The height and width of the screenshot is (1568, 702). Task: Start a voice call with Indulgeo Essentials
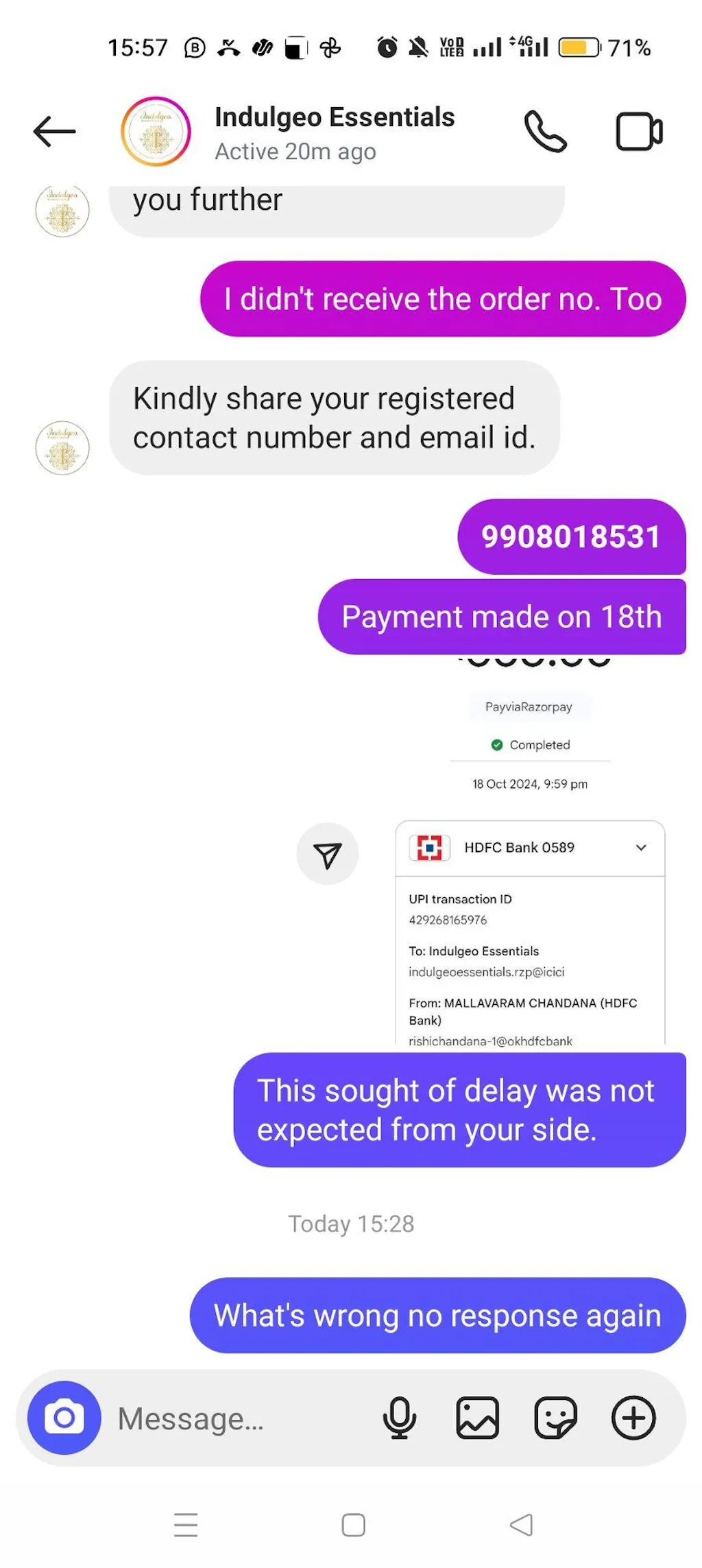[x=545, y=131]
